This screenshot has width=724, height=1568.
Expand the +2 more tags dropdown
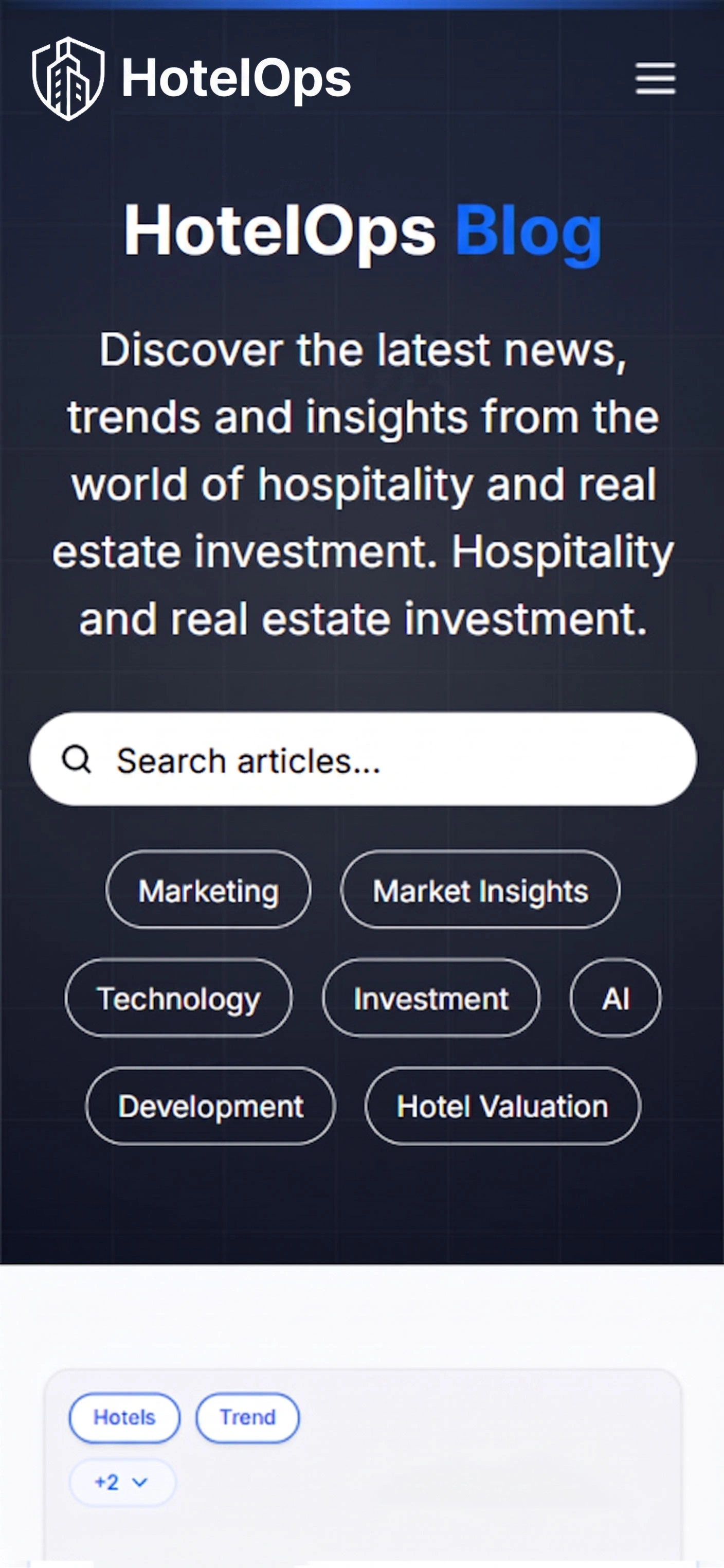[122, 1482]
